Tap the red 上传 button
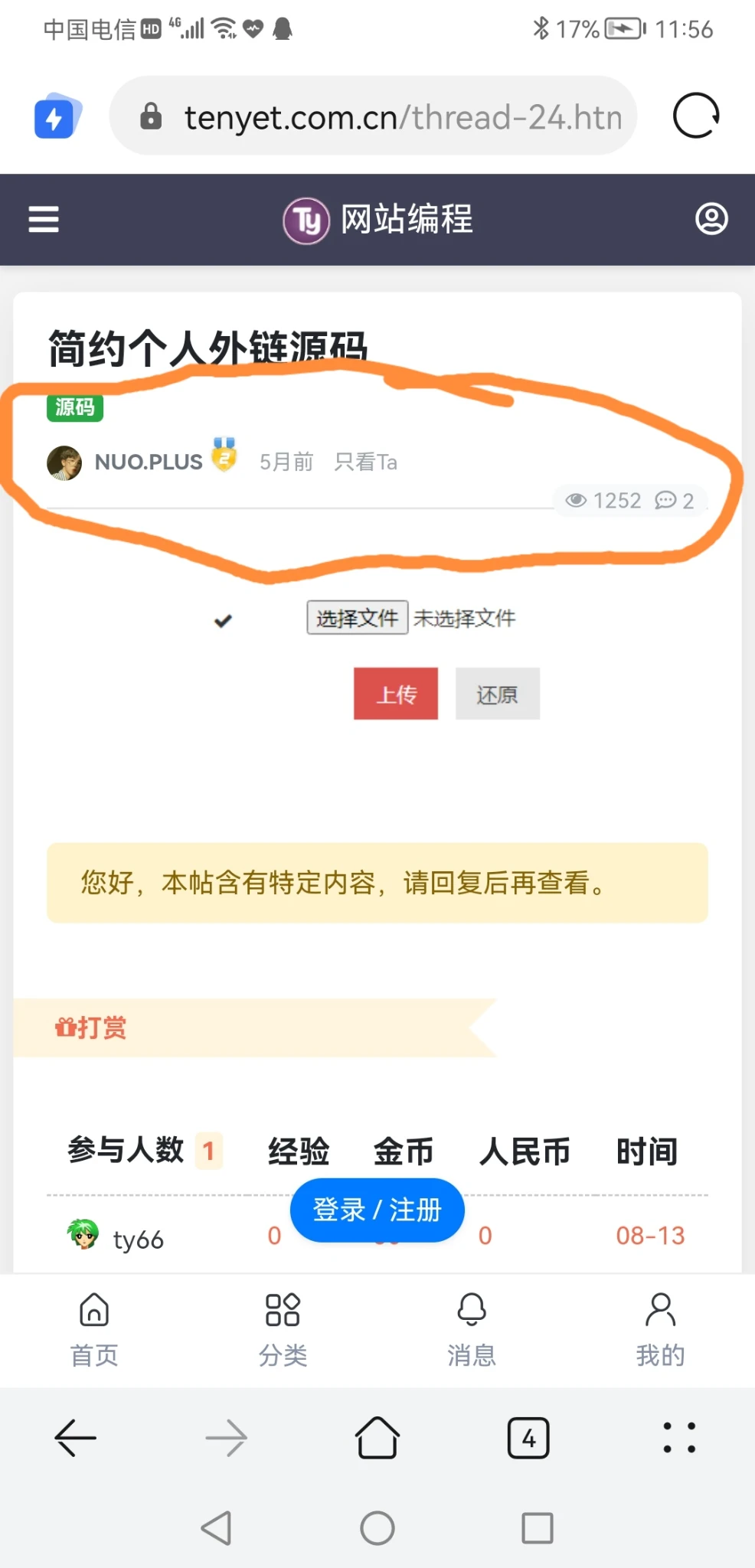 tap(395, 694)
